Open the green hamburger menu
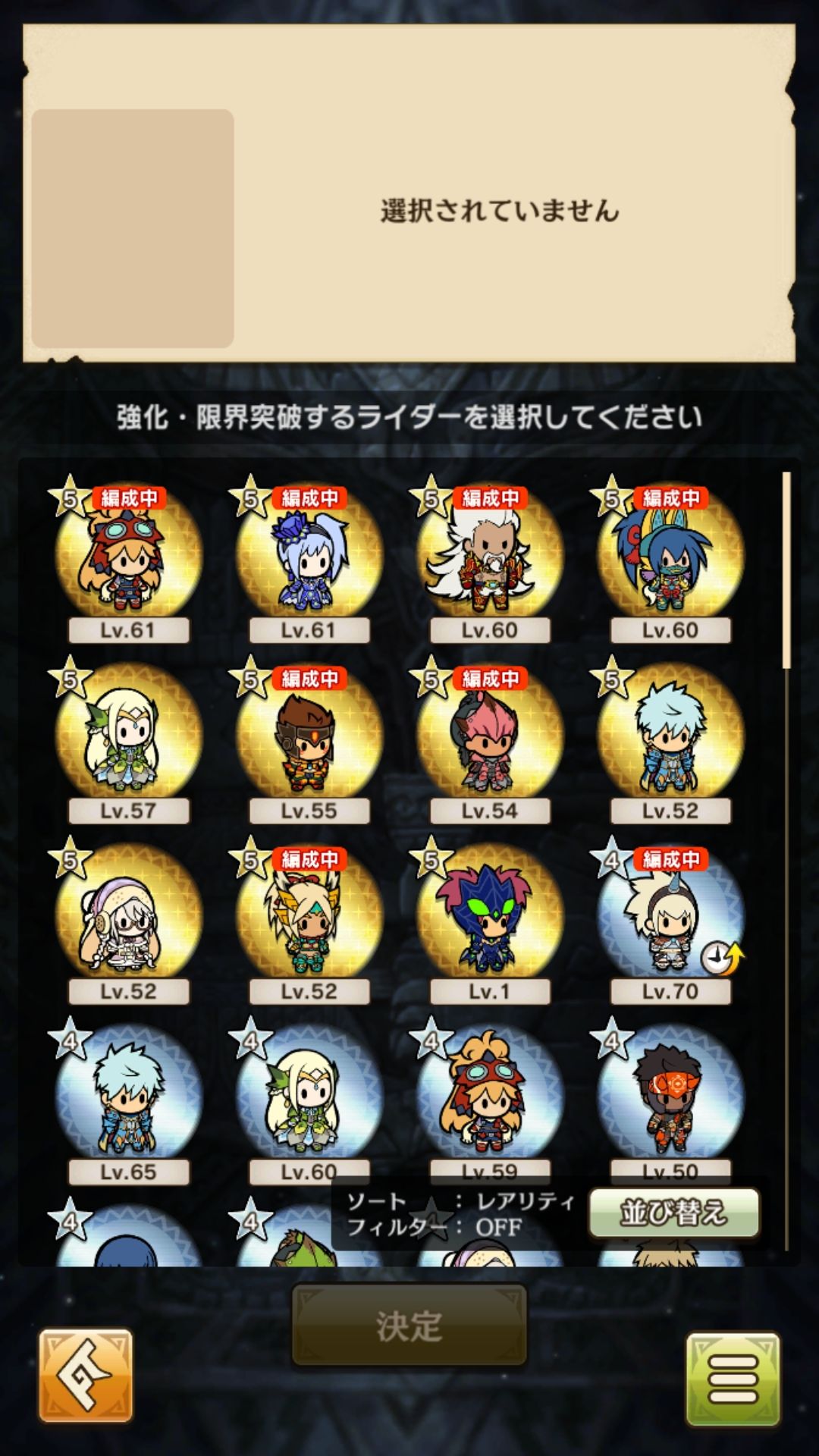819x1456 pixels. pyautogui.click(x=733, y=1378)
